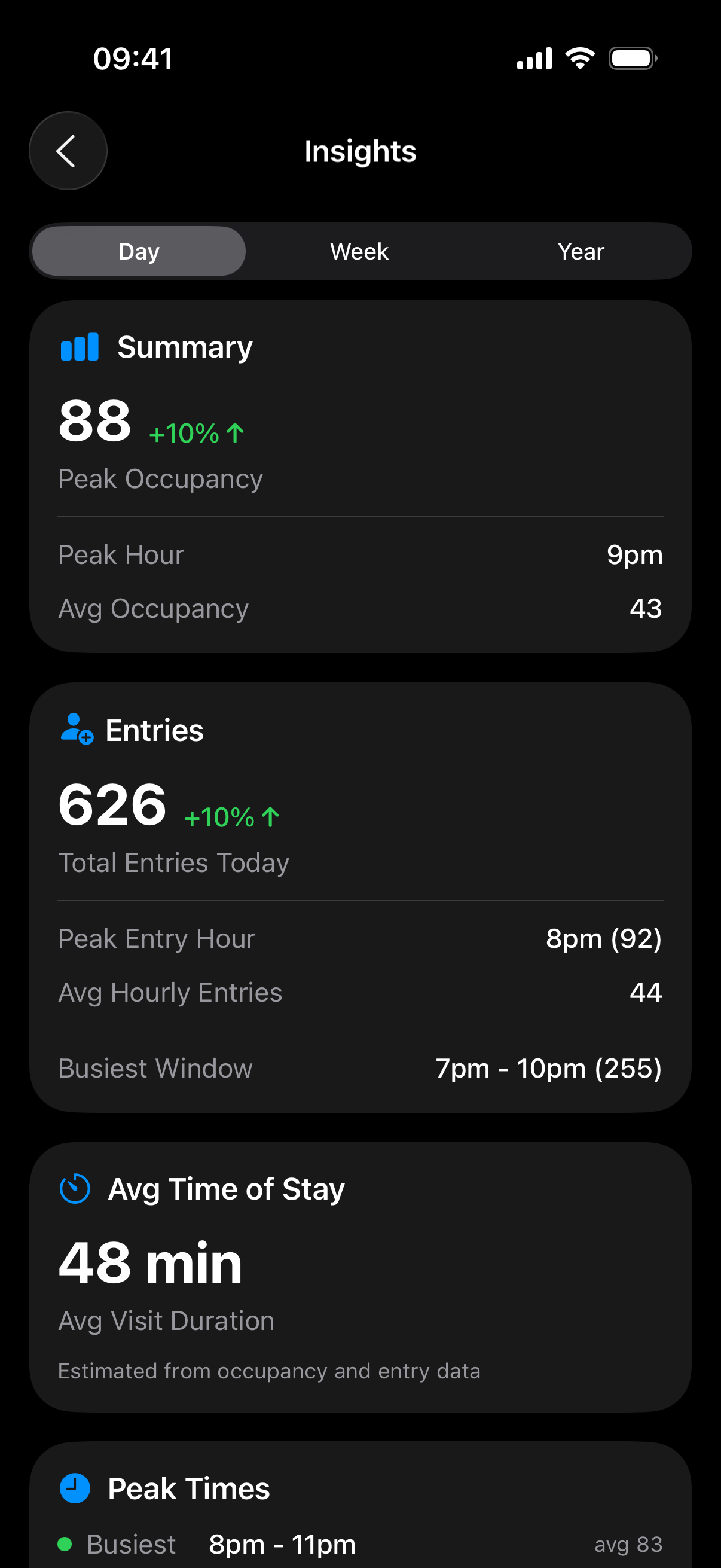Go back from the Insights screen

point(68,151)
